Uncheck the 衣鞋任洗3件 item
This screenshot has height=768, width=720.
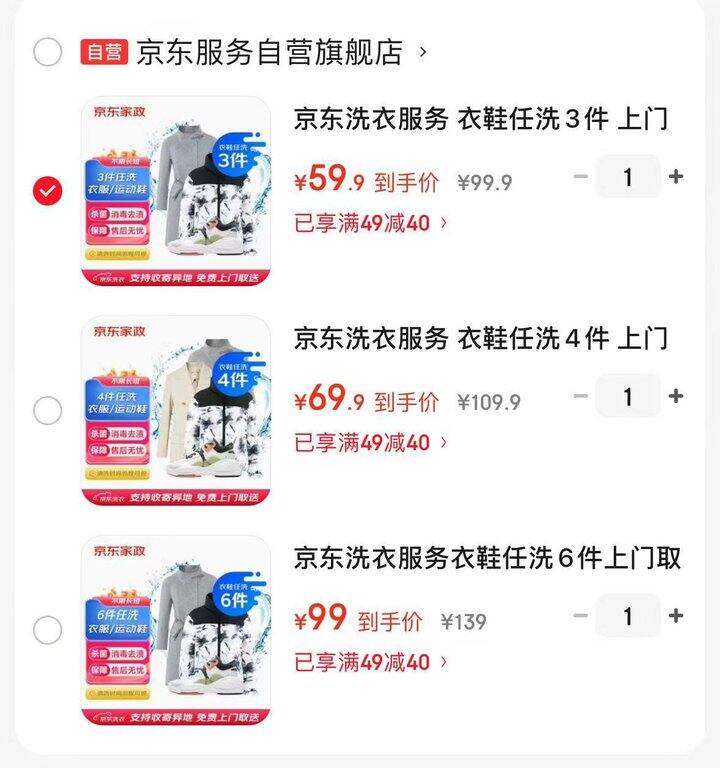point(47,191)
